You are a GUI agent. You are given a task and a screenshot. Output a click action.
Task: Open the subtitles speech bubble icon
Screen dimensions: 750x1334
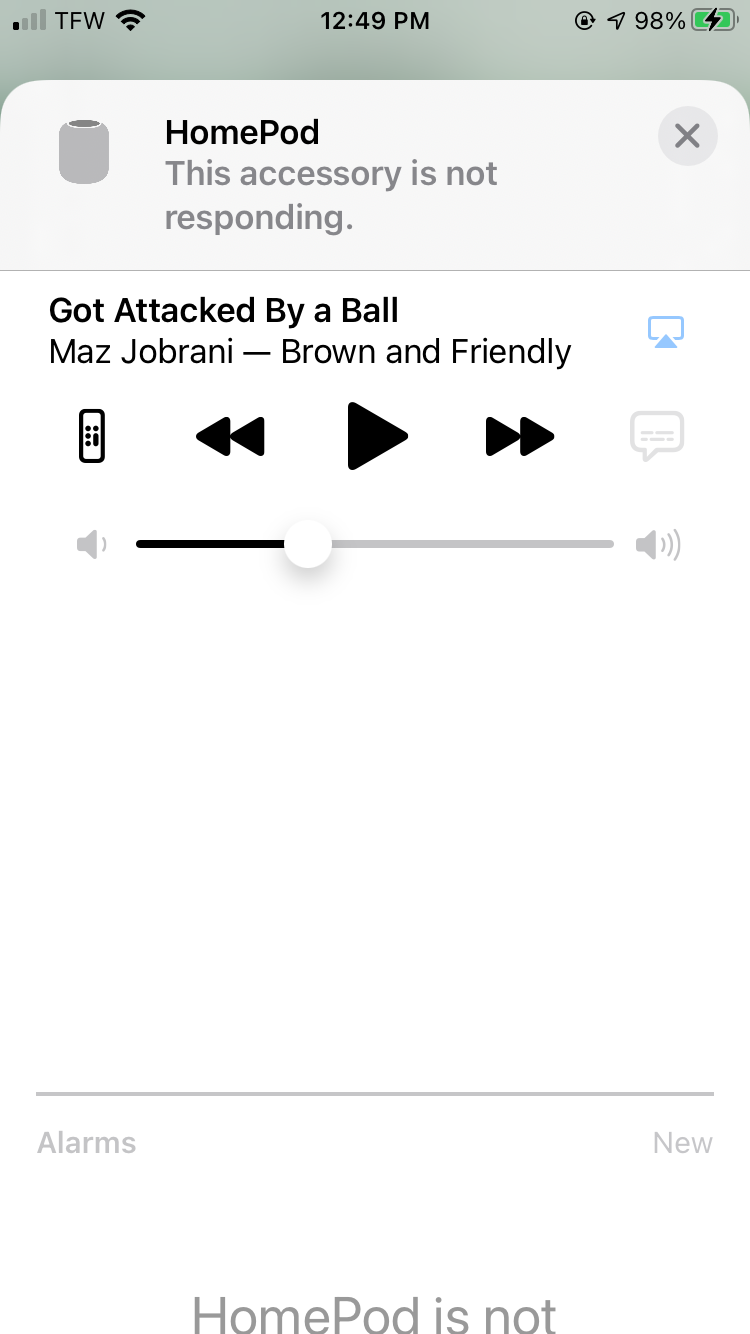[x=657, y=436]
